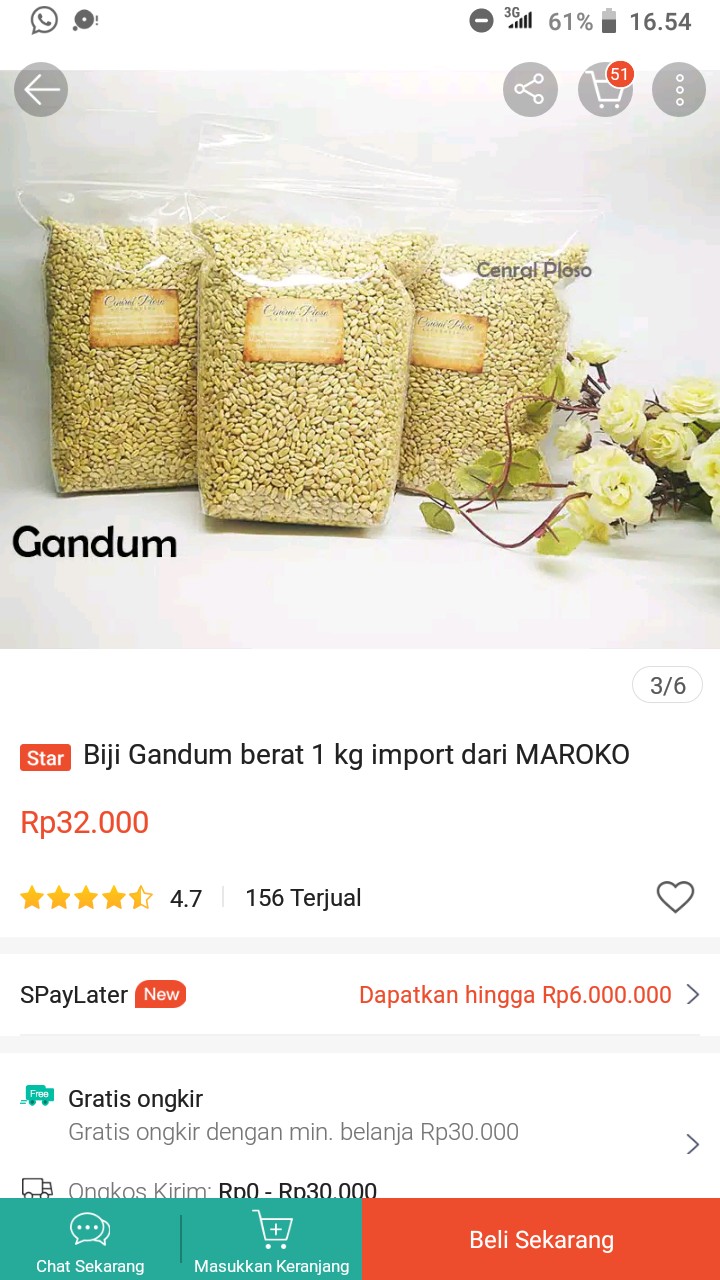Expand the SPayLater details chevron
This screenshot has height=1280, width=720.
coord(692,994)
